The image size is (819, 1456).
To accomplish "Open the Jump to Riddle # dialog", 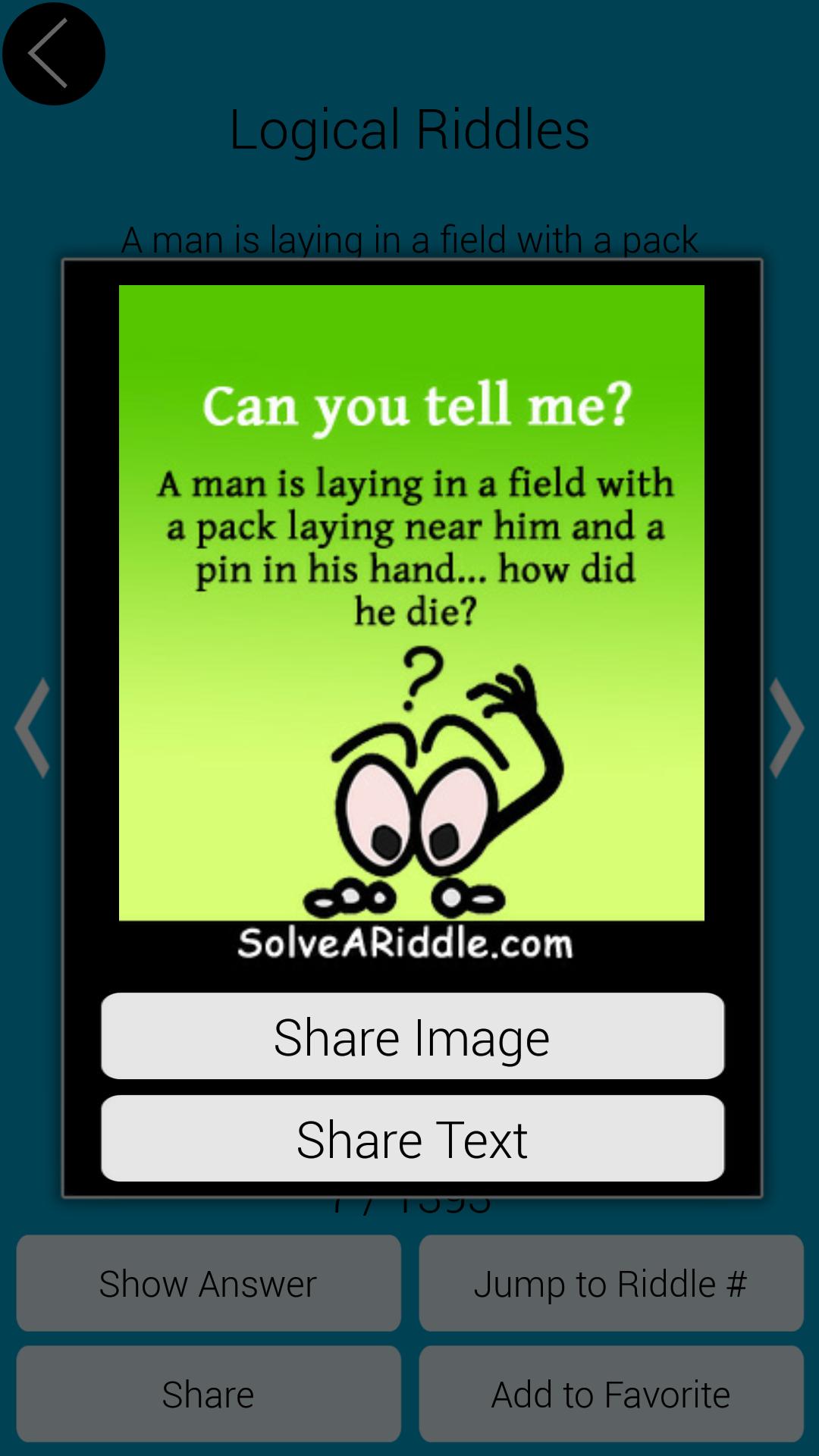I will coord(611,1283).
